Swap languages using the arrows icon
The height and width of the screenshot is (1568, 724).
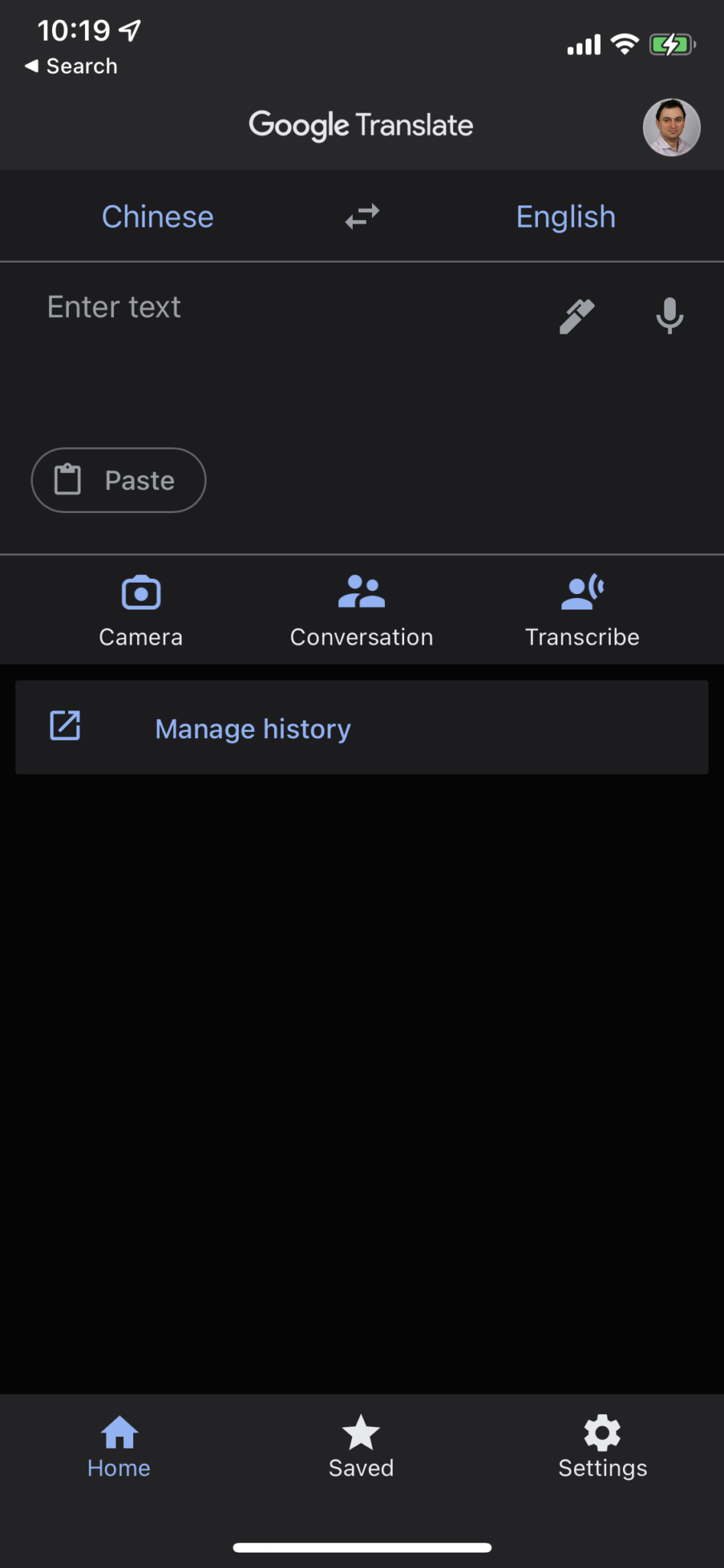[x=360, y=217]
